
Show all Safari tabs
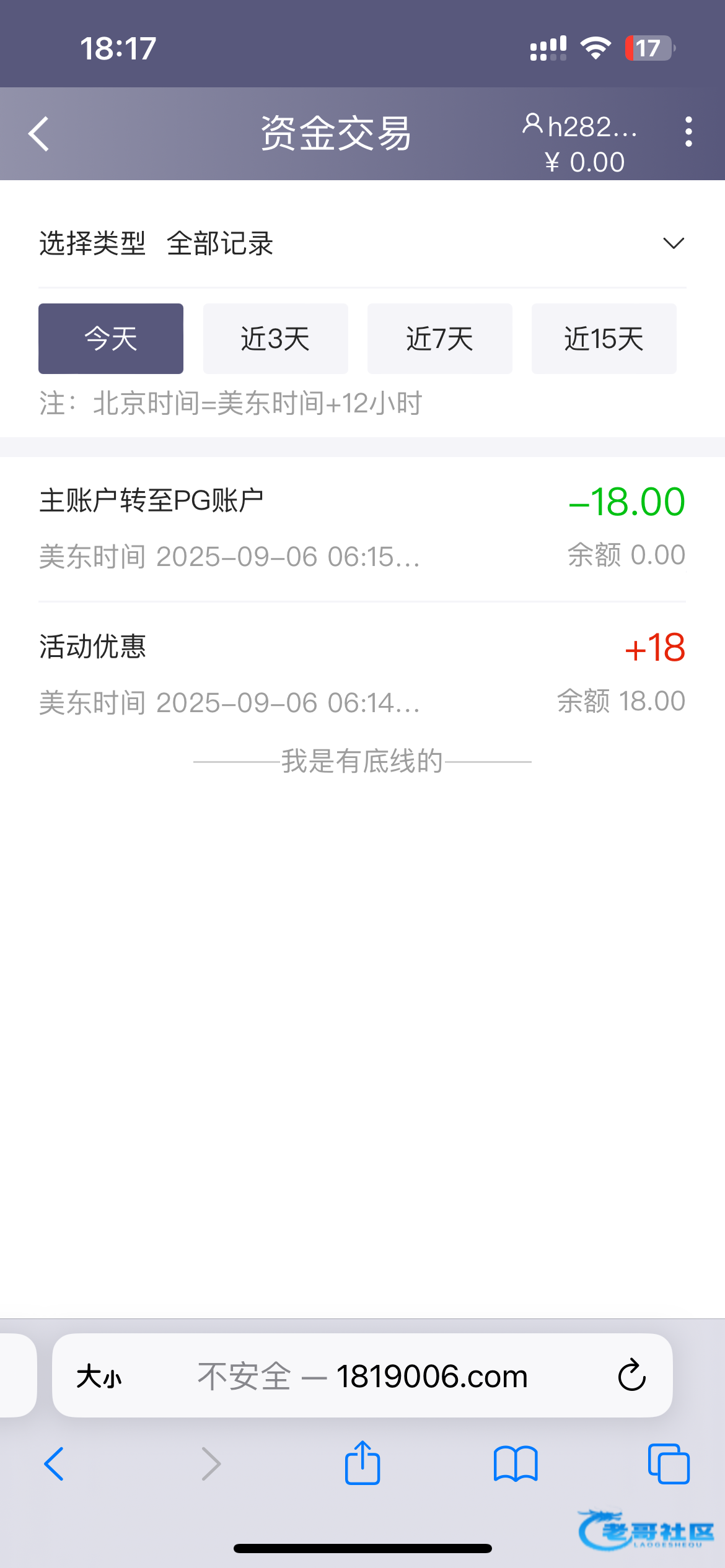(x=669, y=1464)
